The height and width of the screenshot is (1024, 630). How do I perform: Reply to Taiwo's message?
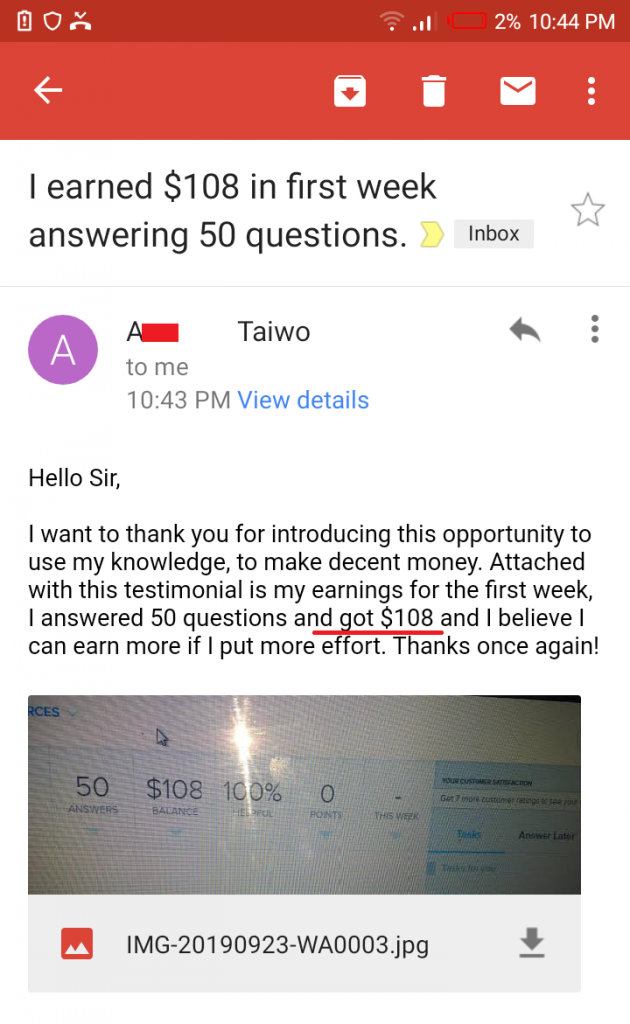pyautogui.click(x=524, y=330)
